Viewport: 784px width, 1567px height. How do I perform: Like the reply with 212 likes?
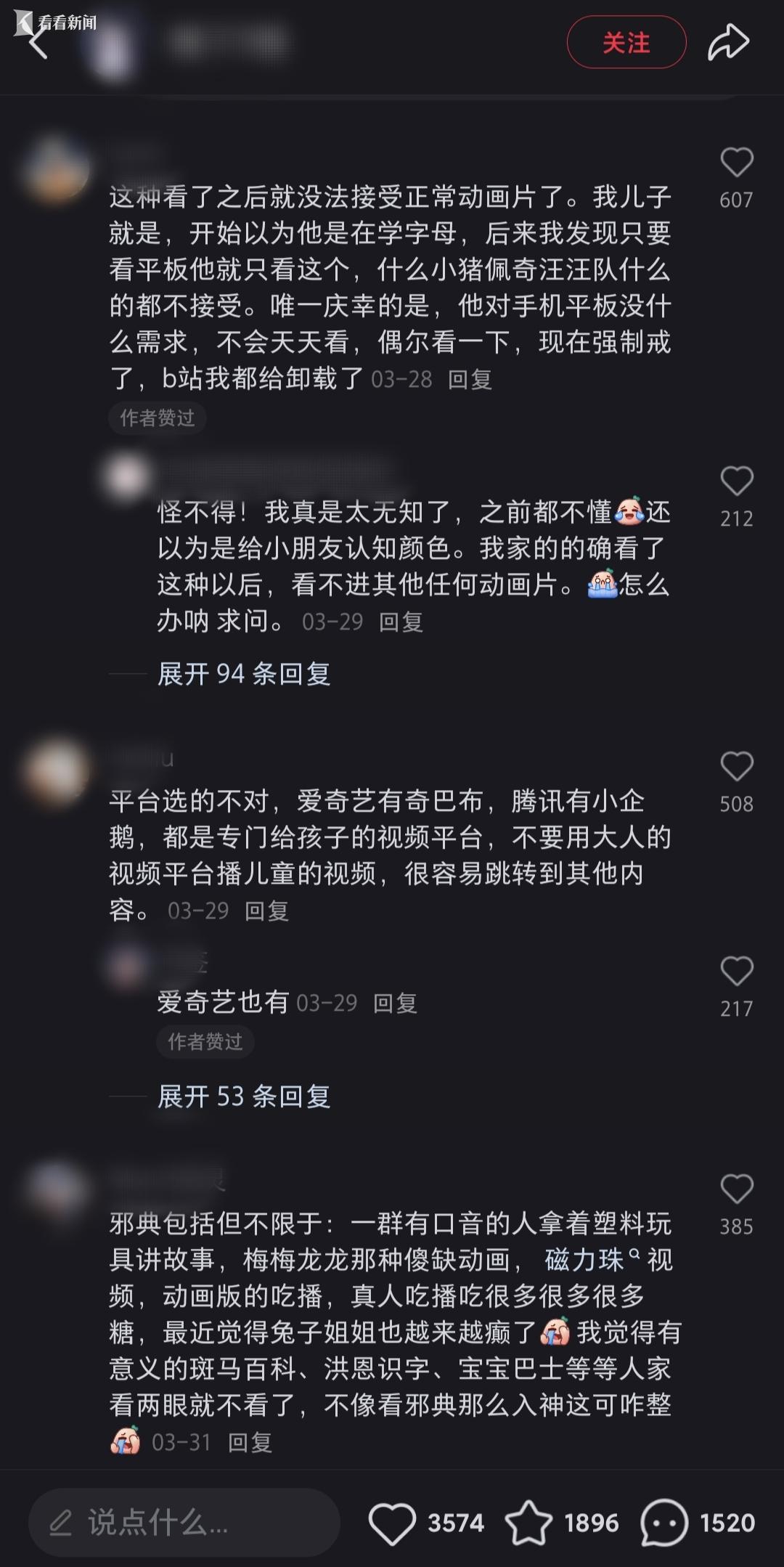(x=736, y=481)
